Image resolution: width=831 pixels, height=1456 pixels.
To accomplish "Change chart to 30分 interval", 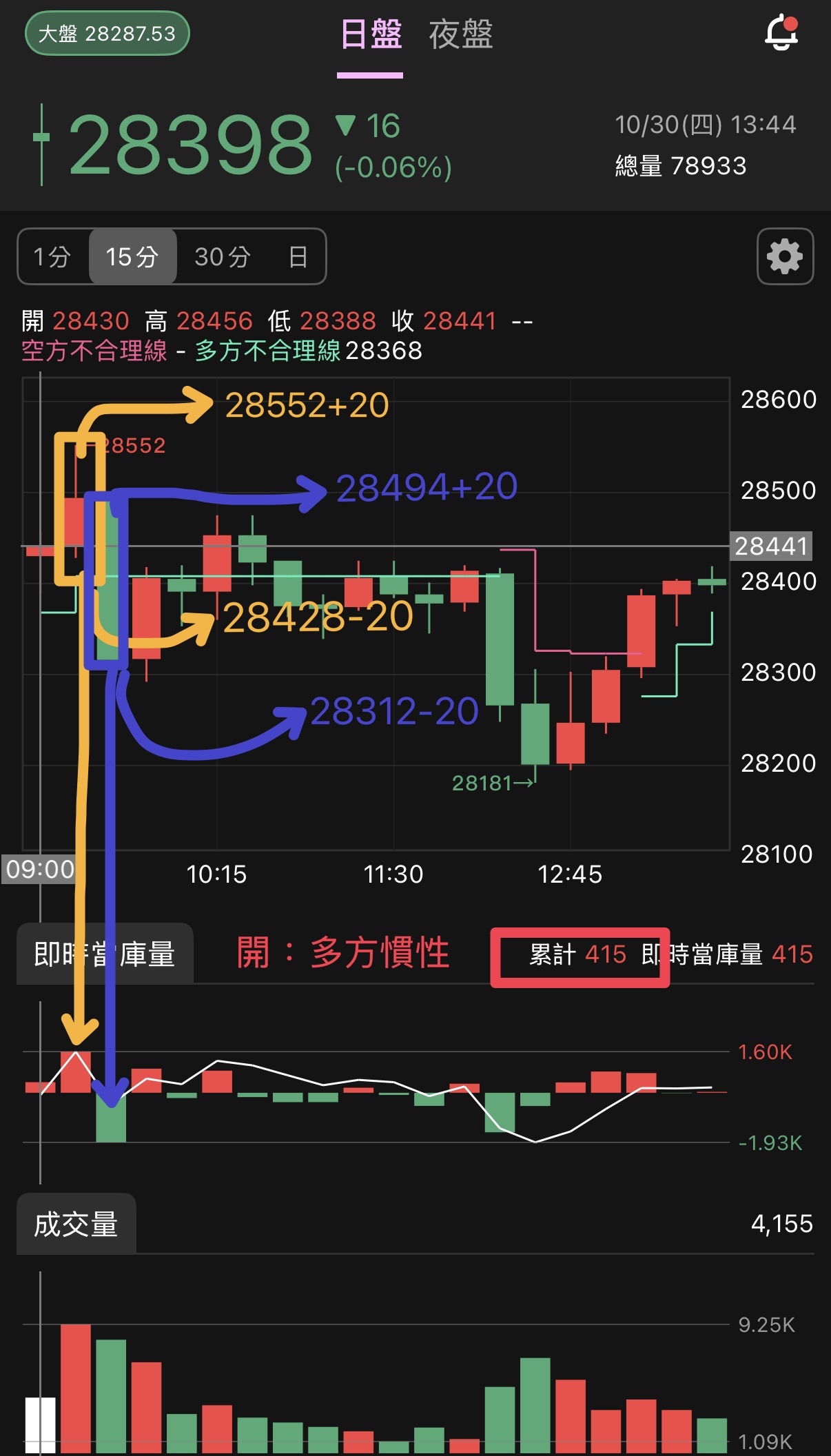I will [x=222, y=257].
